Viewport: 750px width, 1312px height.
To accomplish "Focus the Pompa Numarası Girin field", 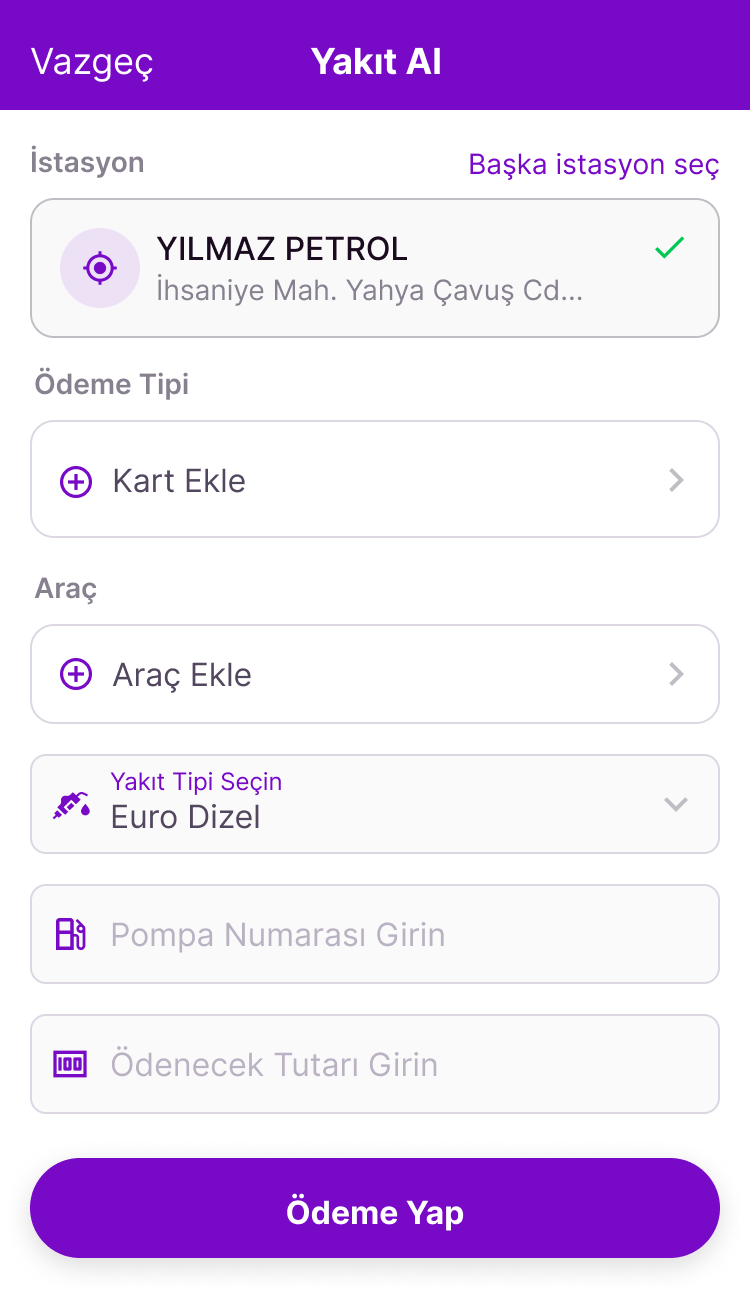I will pyautogui.click(x=375, y=934).
